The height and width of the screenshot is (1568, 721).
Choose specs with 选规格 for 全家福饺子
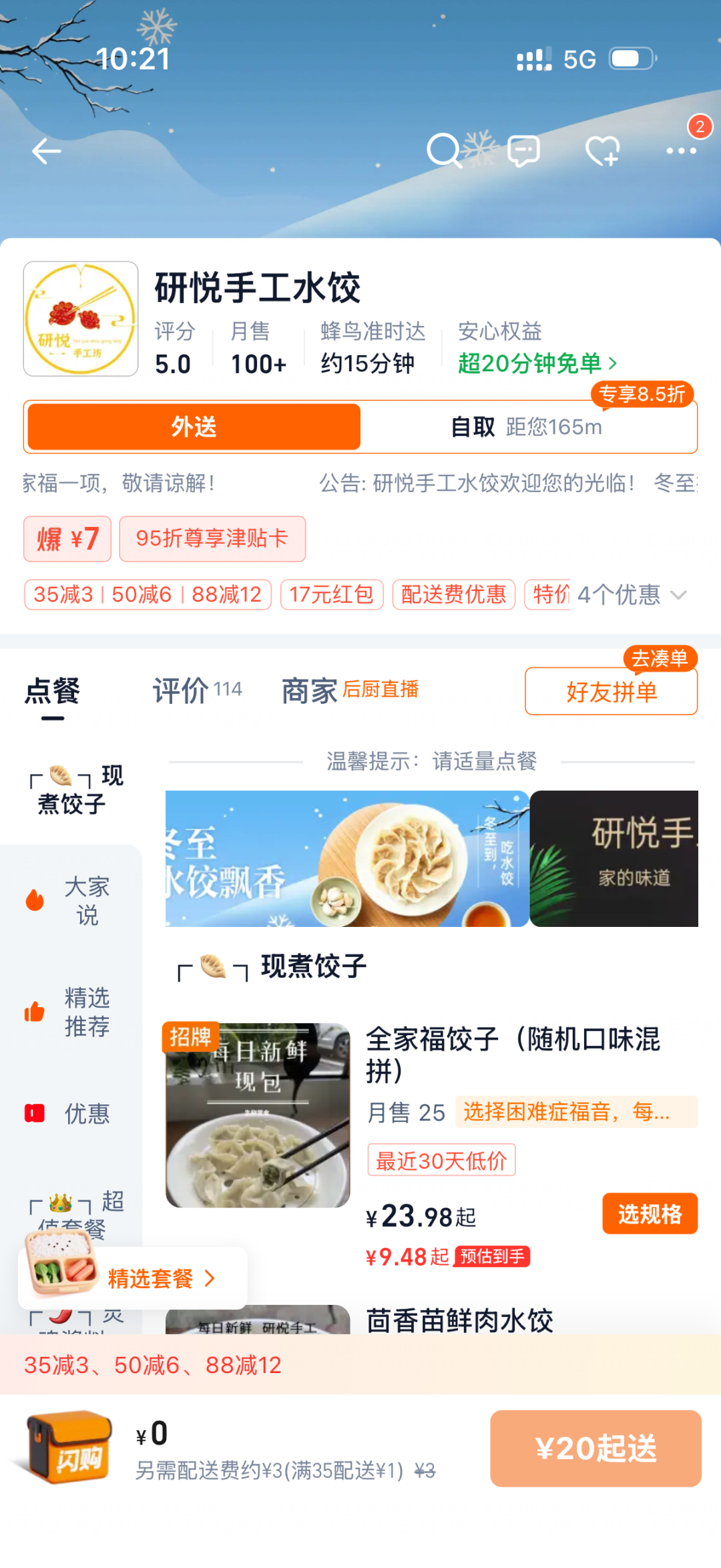[650, 1213]
